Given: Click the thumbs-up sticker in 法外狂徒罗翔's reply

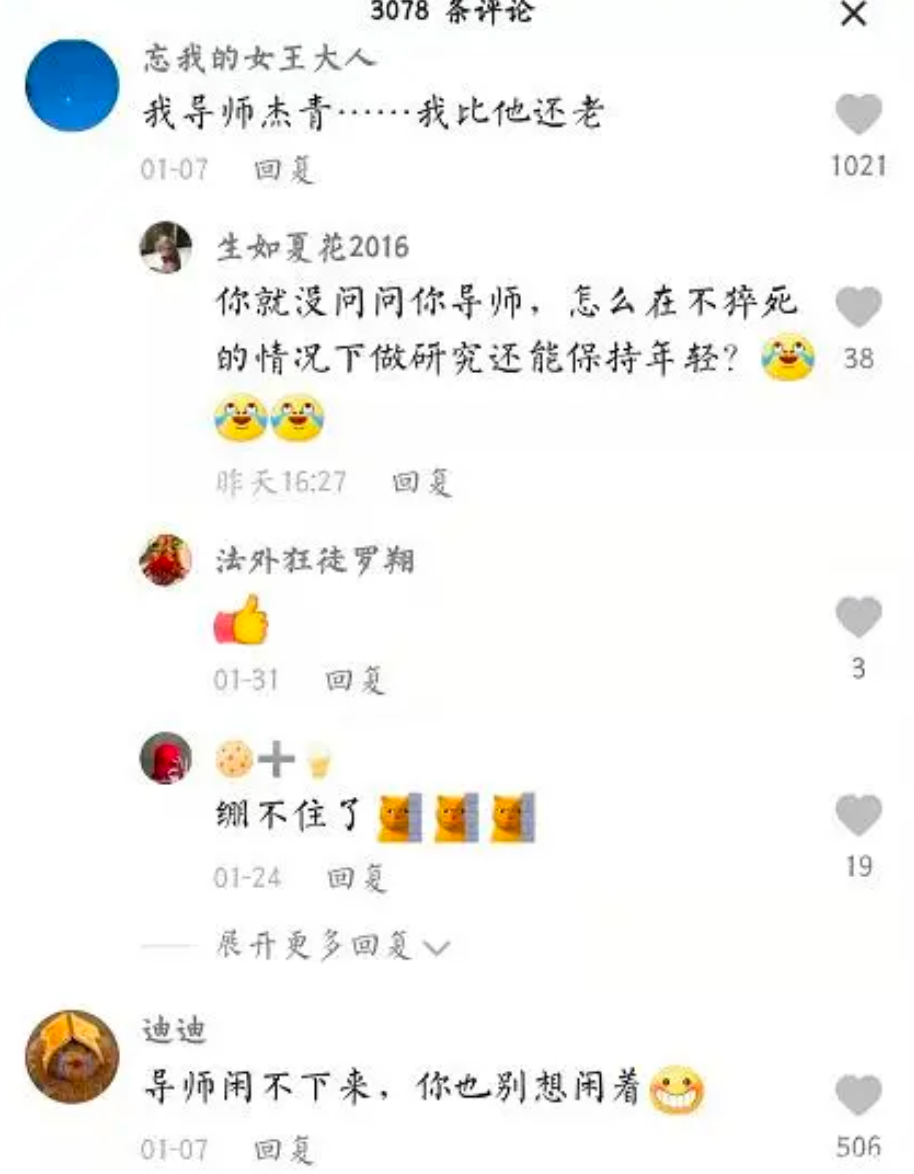Looking at the screenshot, I should point(240,620).
